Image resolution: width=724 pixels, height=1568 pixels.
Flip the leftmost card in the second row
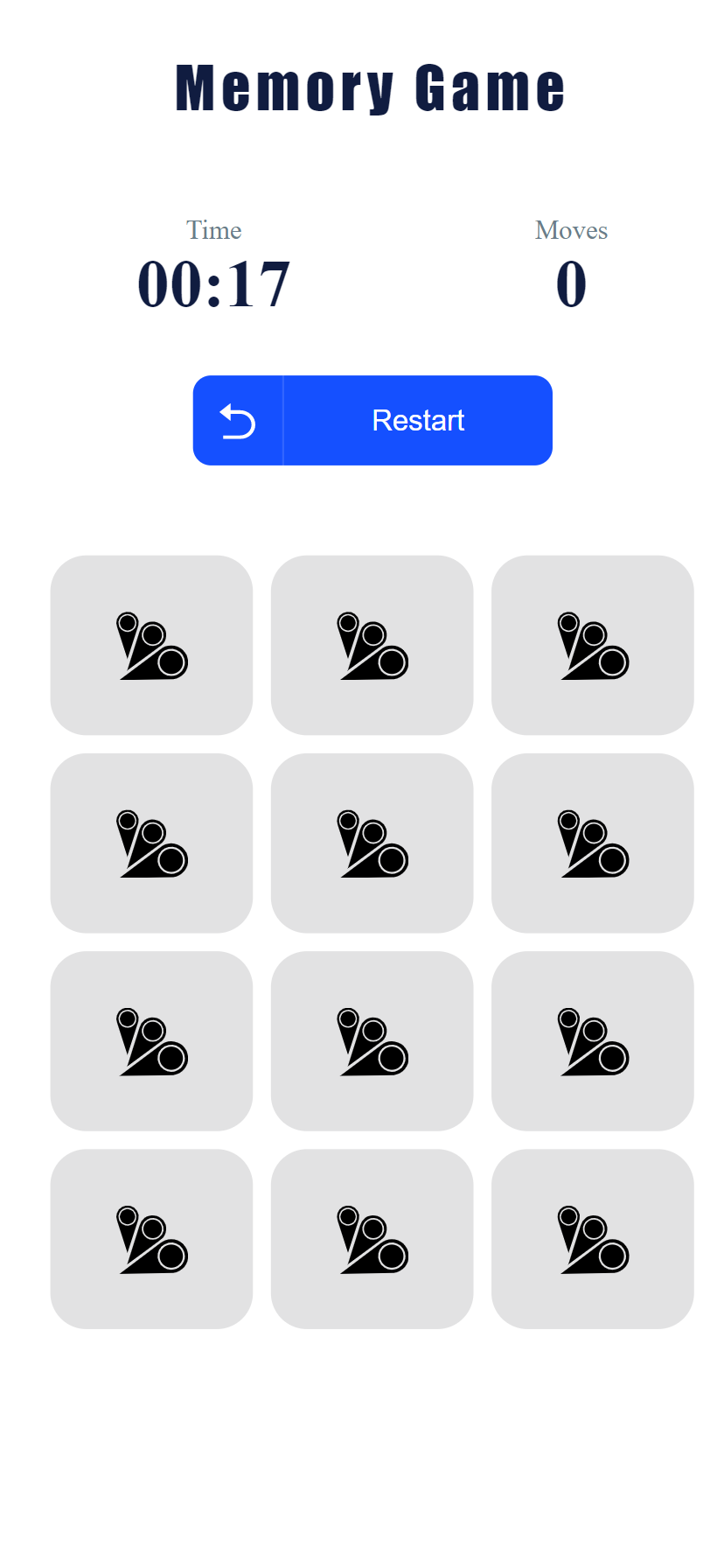tap(150, 843)
